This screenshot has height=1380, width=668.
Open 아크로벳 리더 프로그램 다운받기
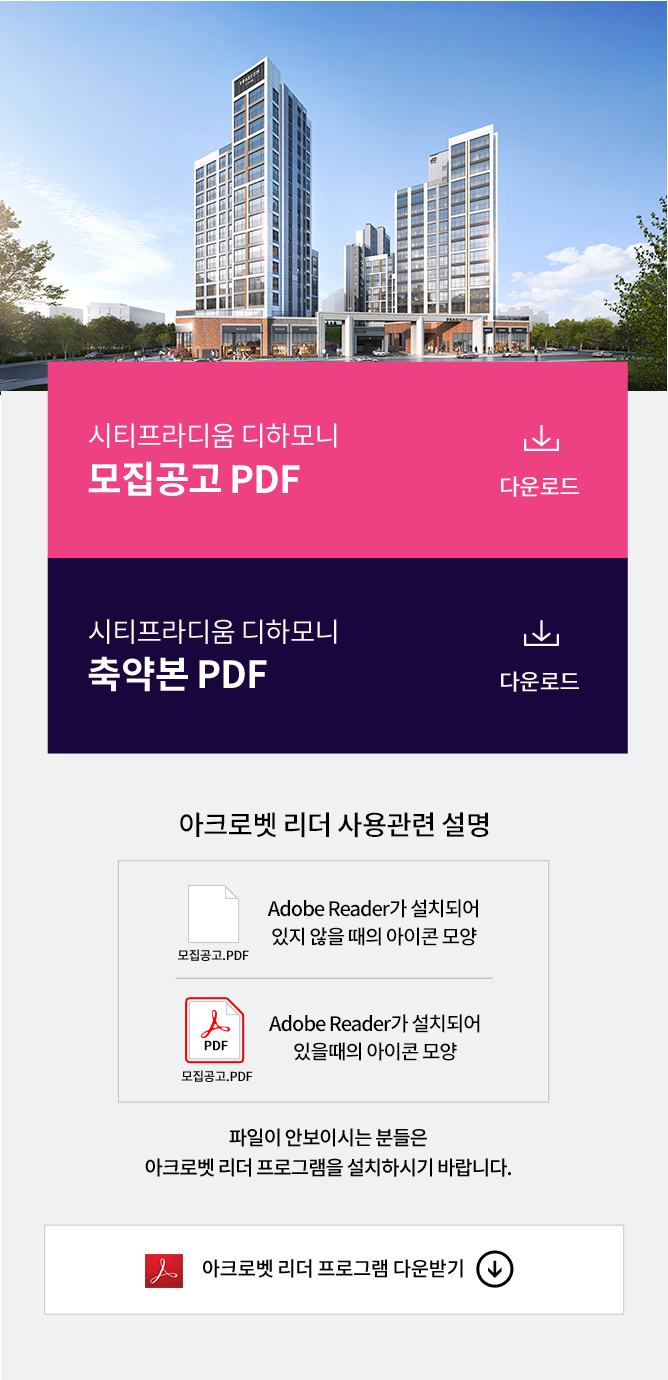click(x=334, y=1269)
